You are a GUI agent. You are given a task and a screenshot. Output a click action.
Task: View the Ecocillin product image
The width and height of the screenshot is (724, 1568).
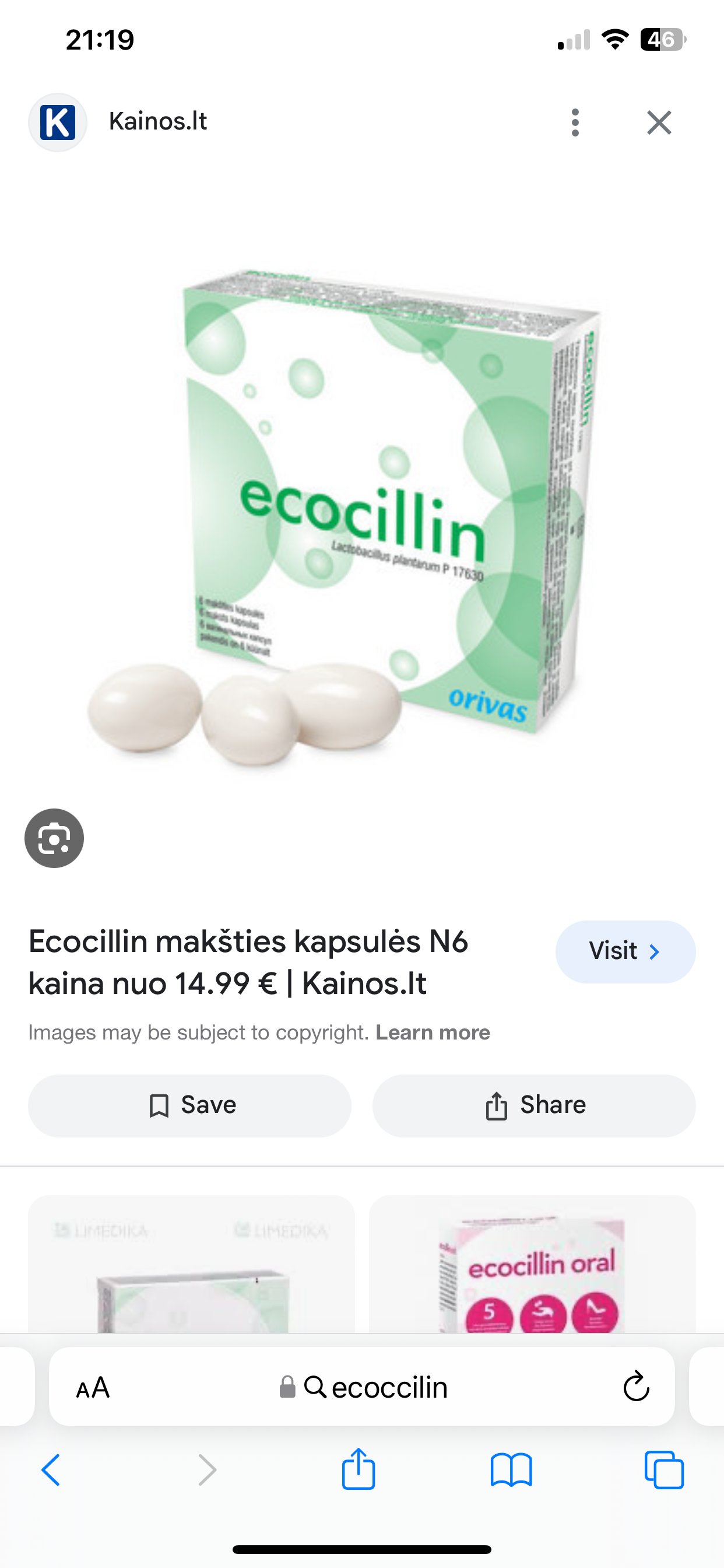345,516
